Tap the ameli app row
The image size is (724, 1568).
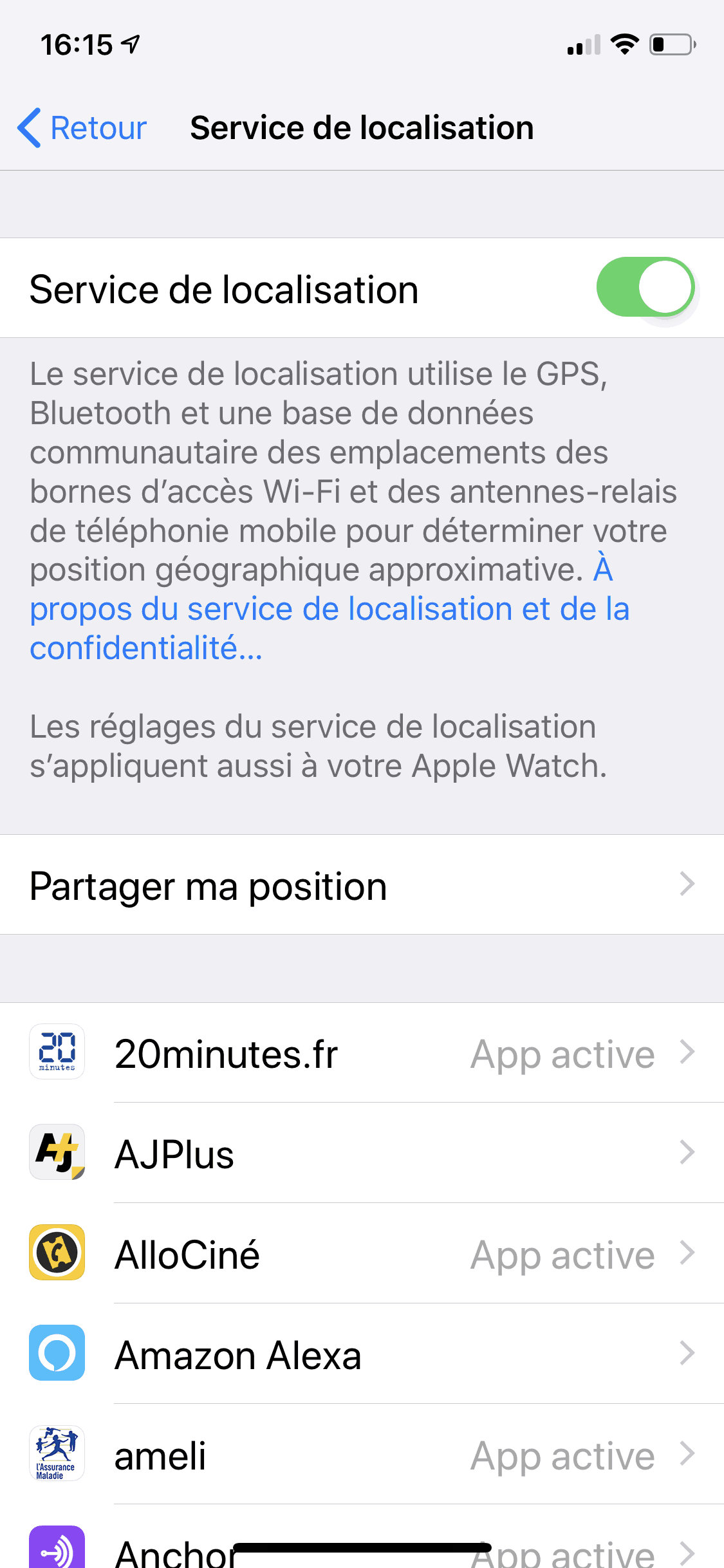click(x=362, y=1455)
